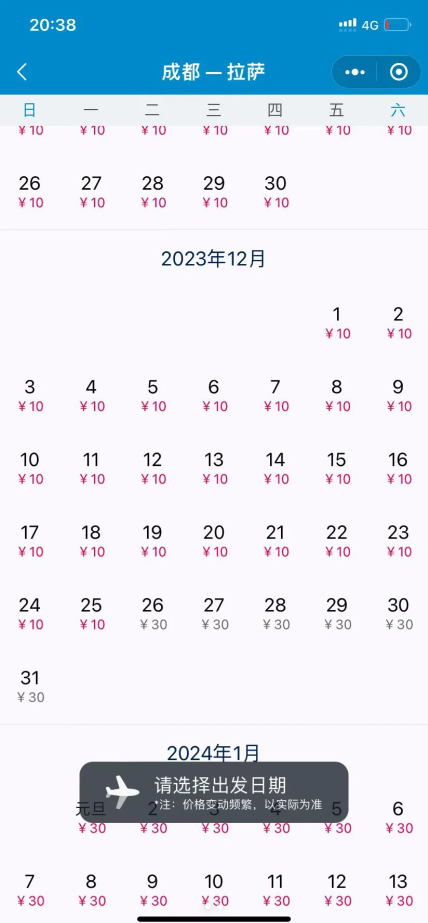The width and height of the screenshot is (428, 923).
Task: Choose January 6, 2024 for departure
Action: point(399,818)
